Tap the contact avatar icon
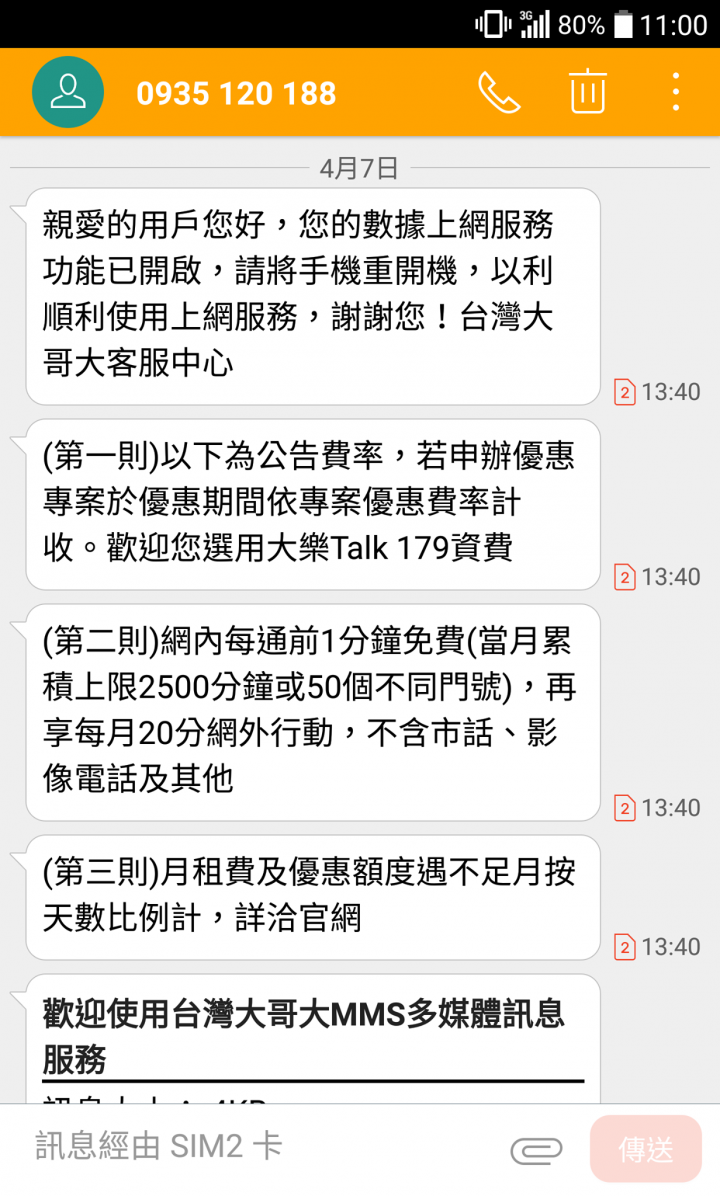Screen dimensions: 720x1196 click(67, 92)
